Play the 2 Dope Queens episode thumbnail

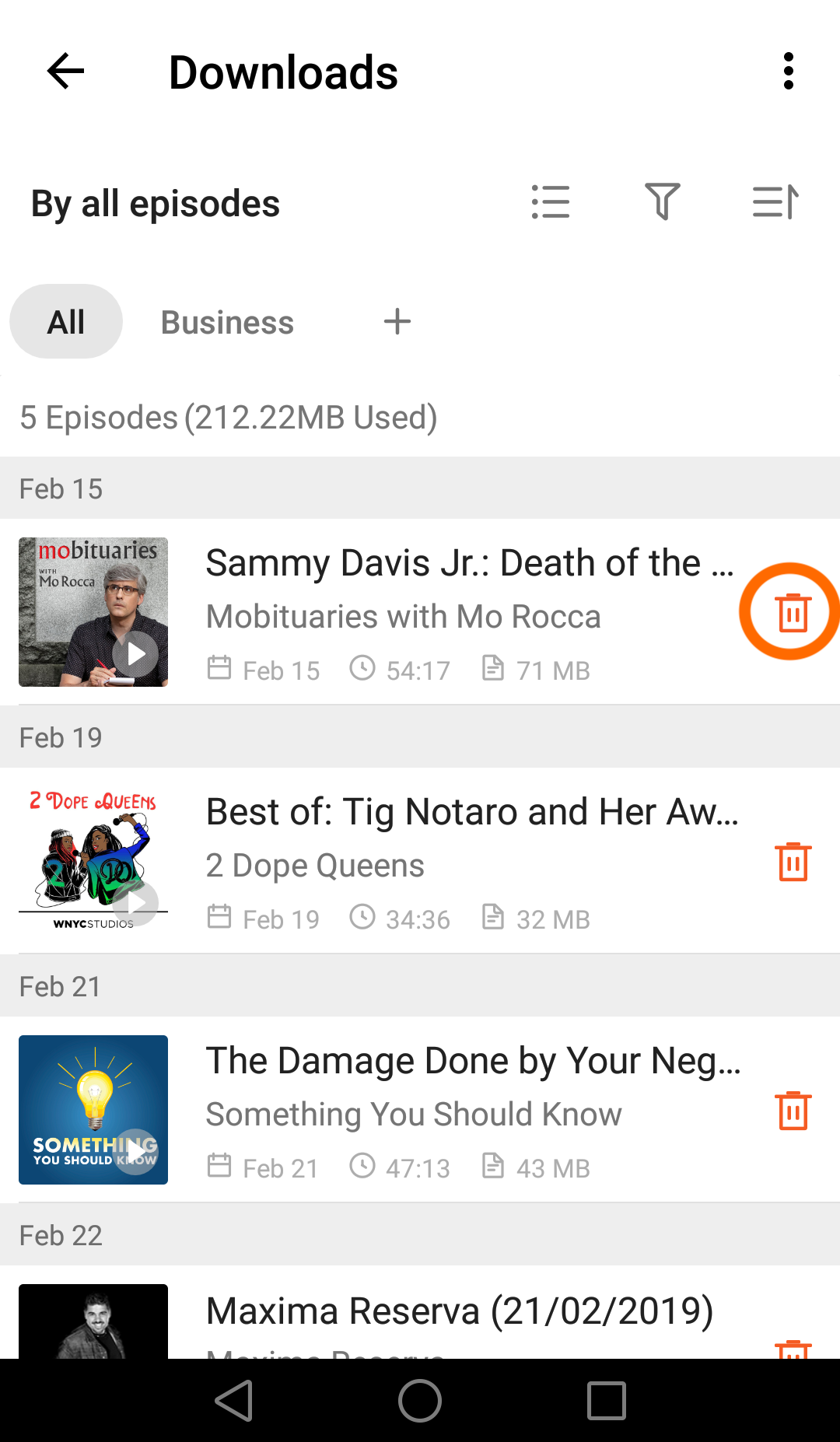[137, 902]
